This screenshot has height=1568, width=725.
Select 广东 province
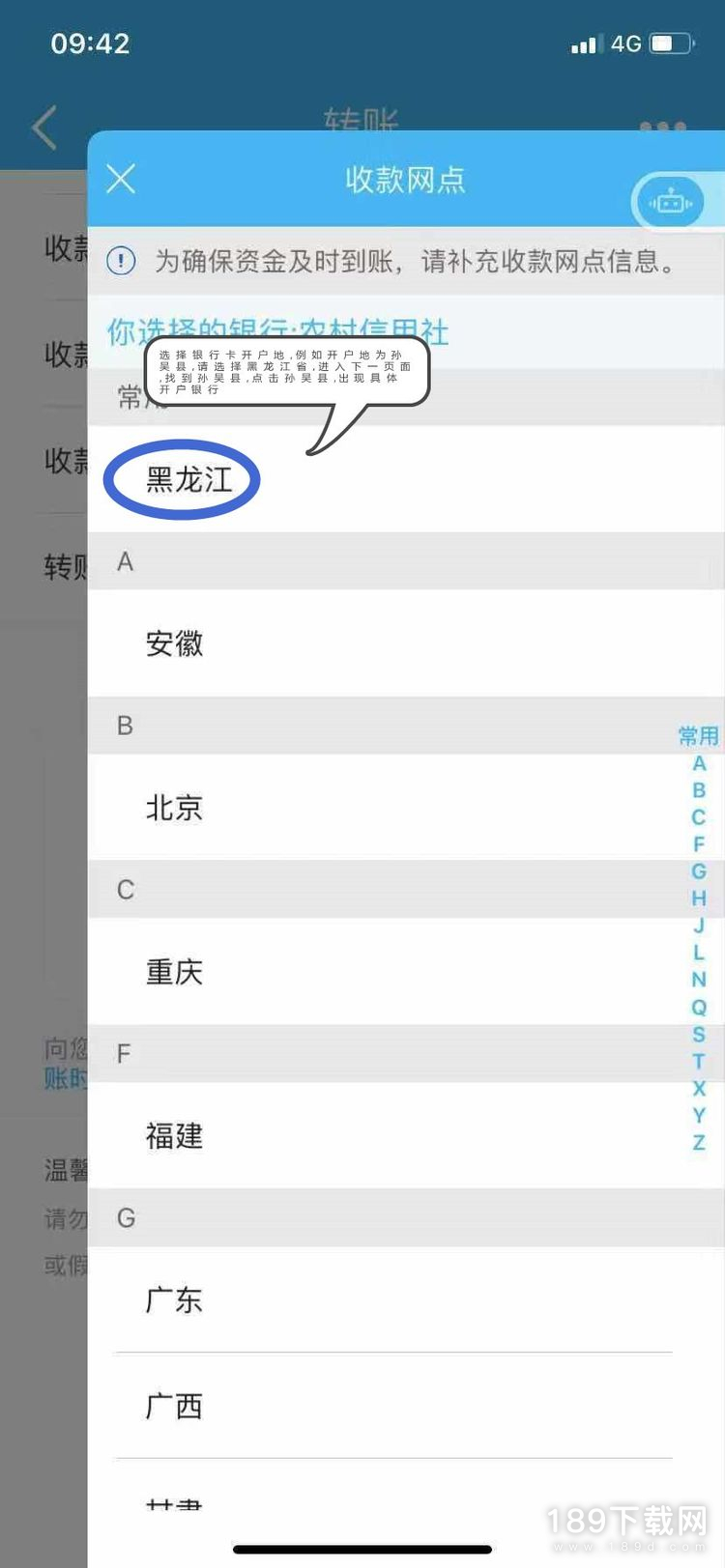coord(175,1300)
